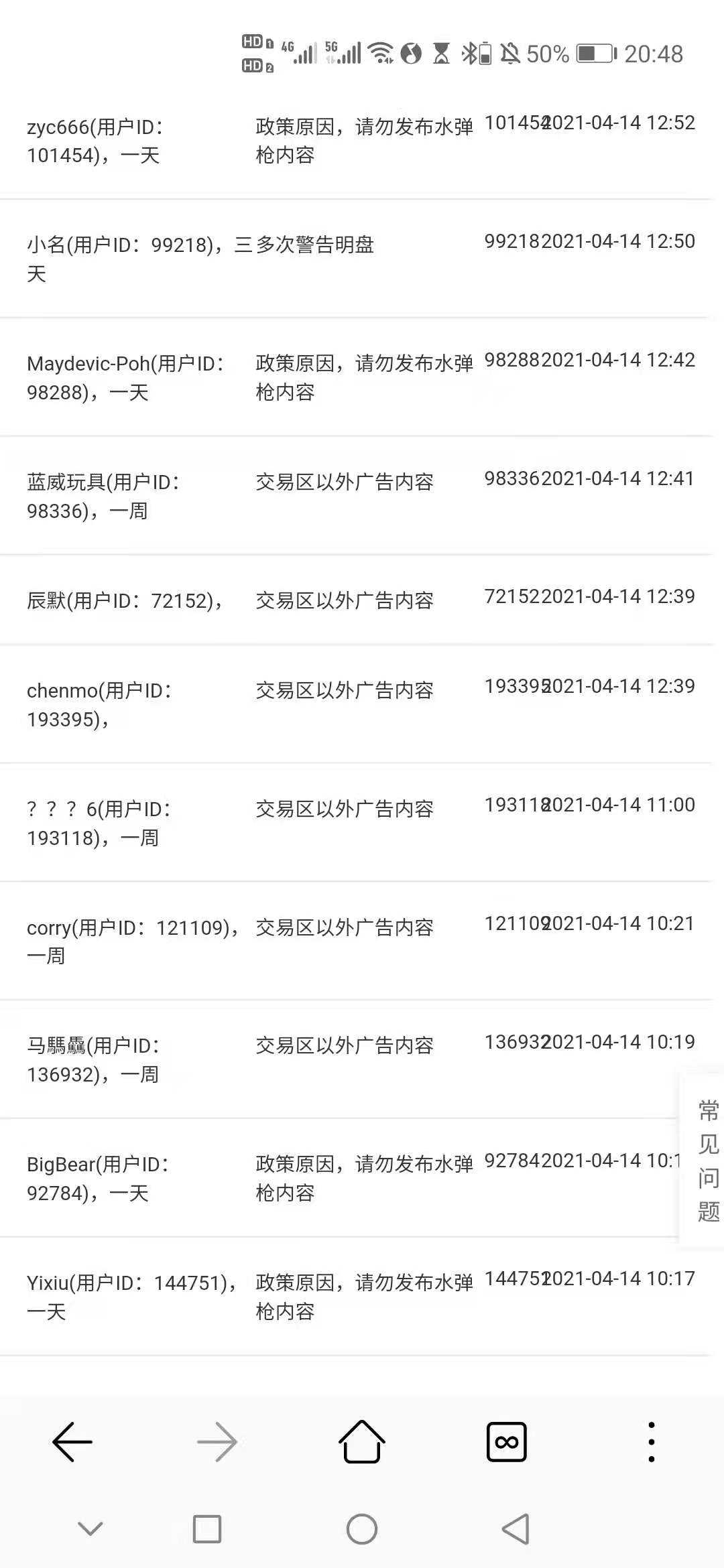Open the browser home page
The width and height of the screenshot is (724, 1568).
coord(362,1441)
